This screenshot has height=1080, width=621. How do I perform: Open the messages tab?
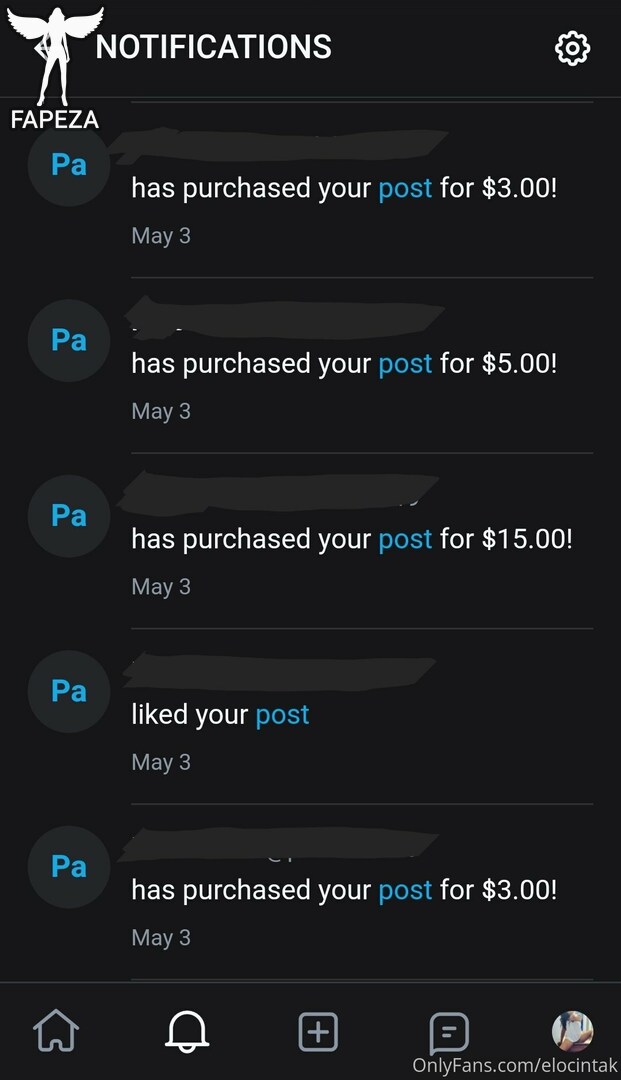tap(449, 1032)
